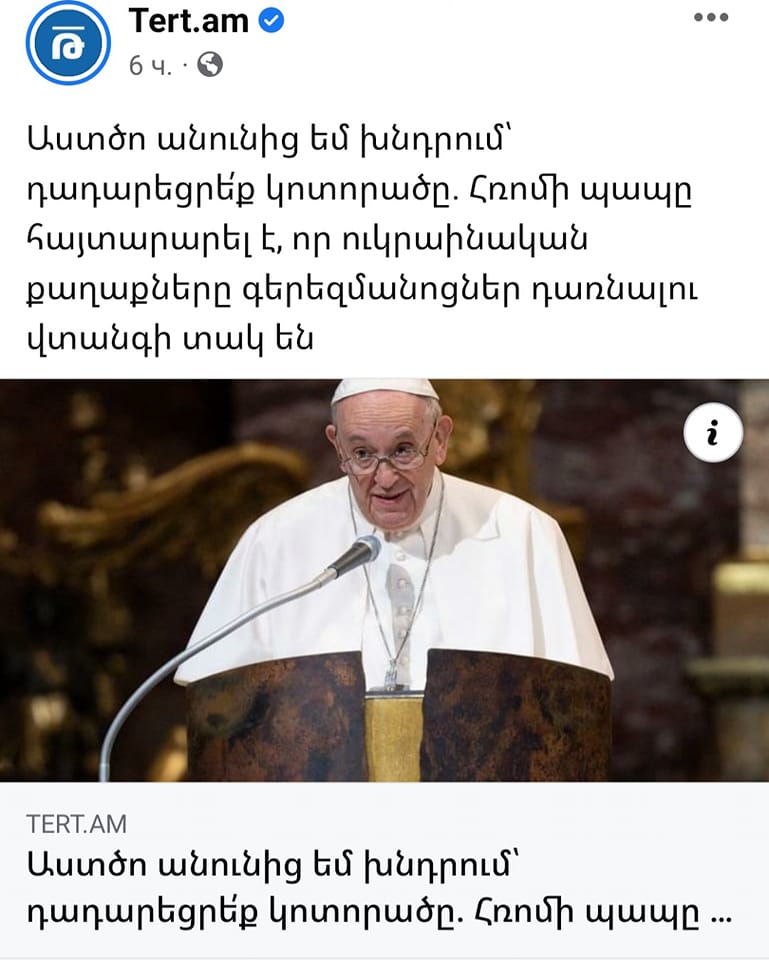This screenshot has width=769, height=960.
Task: Open the Tert.am page profile picture
Action: click(x=67, y=42)
